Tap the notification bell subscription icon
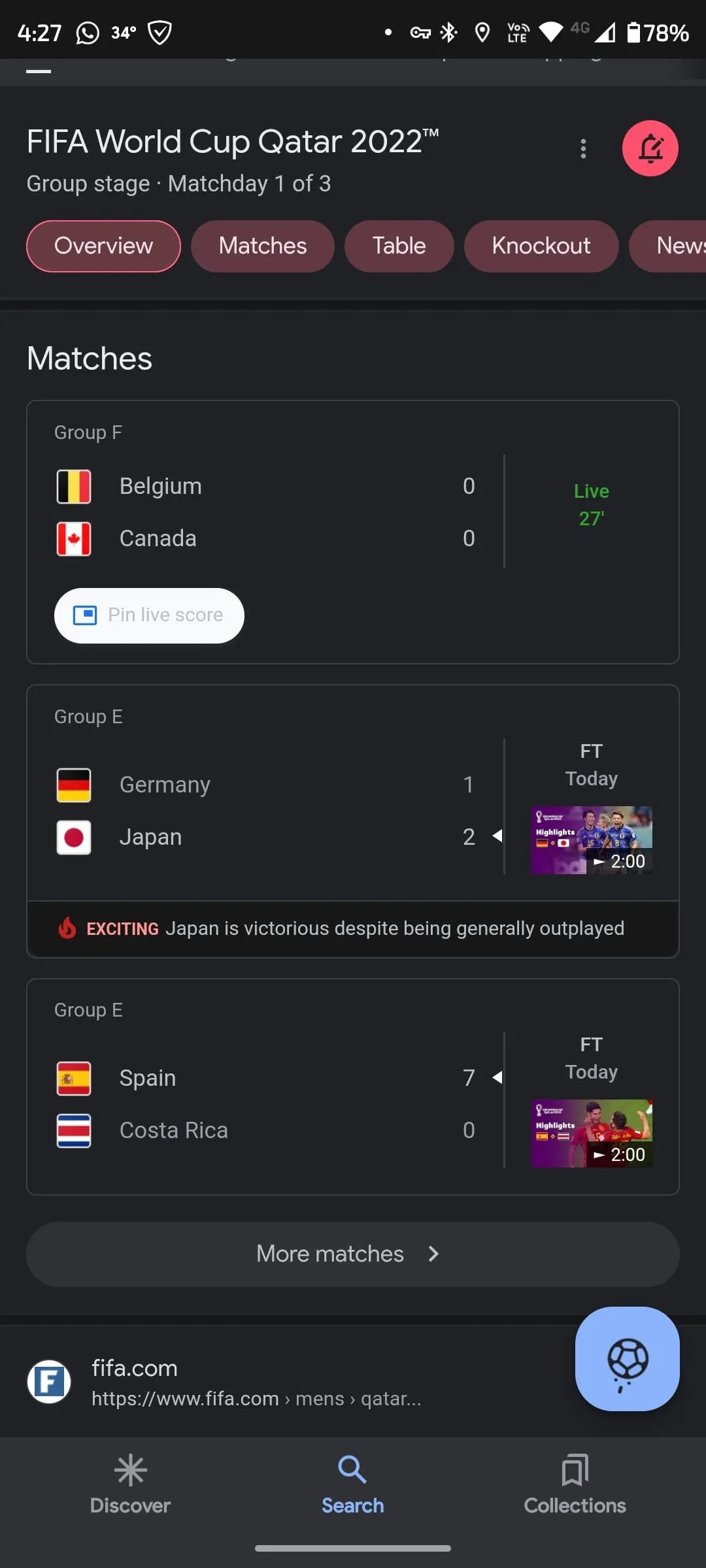This screenshot has width=706, height=1568. click(650, 148)
